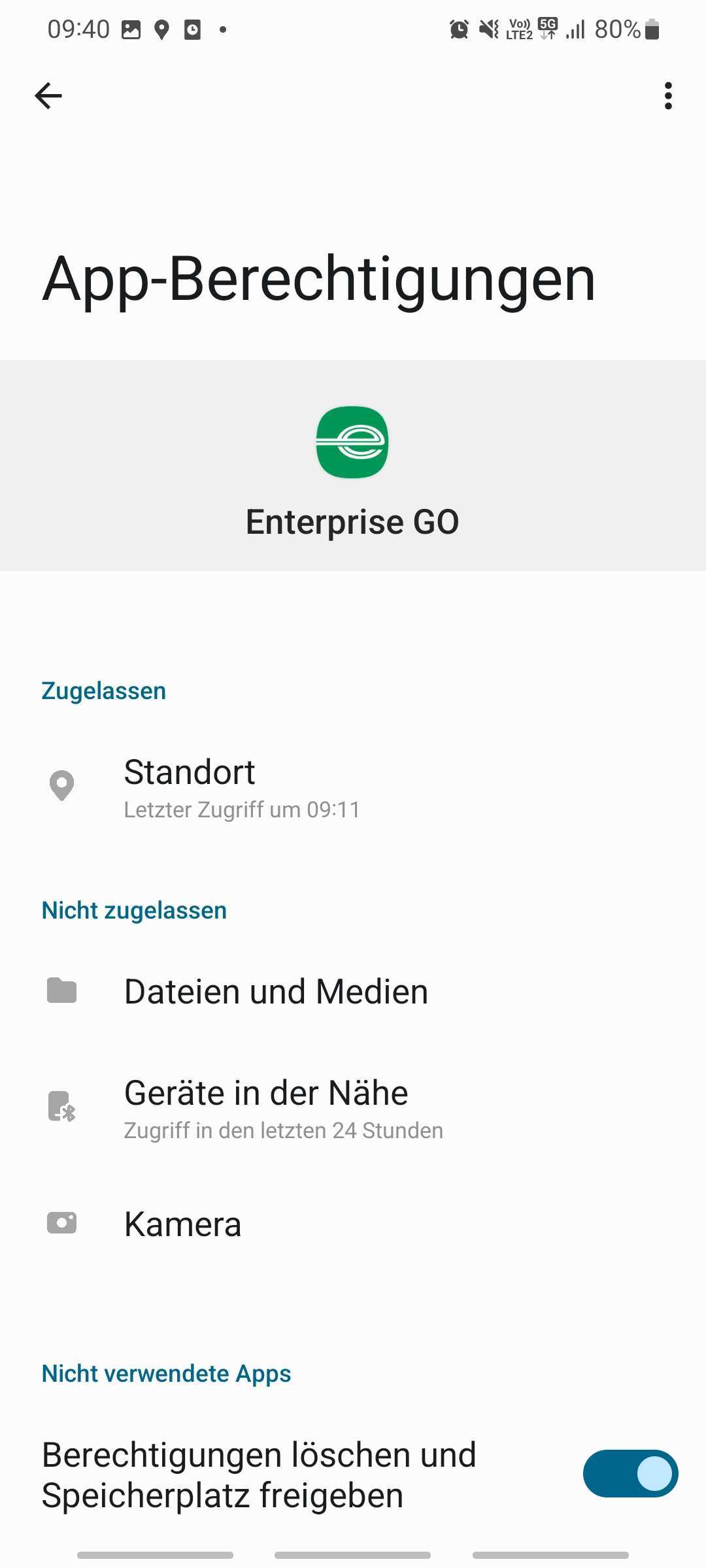Open the three-dot overflow menu
706x1568 pixels.
[x=667, y=96]
